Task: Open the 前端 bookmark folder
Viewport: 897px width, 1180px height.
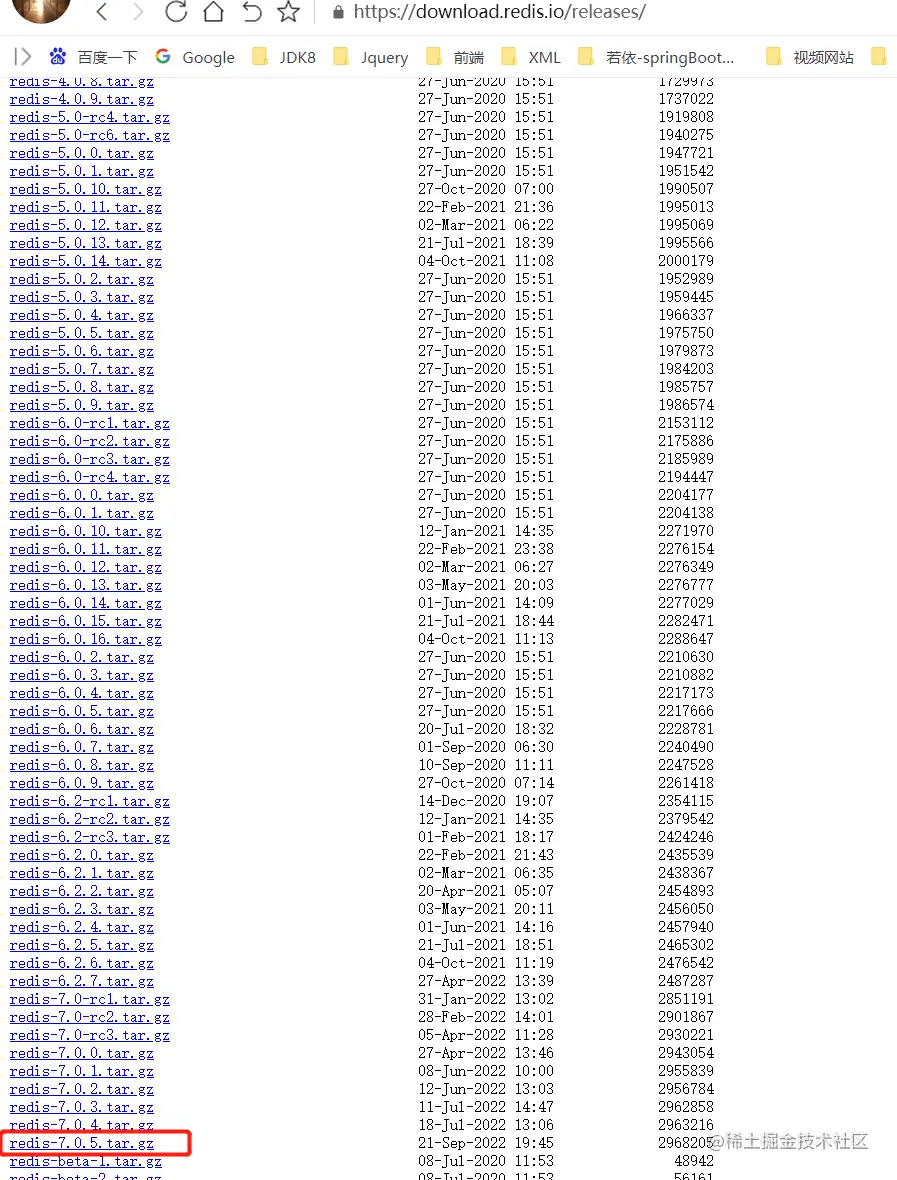Action: click(456, 57)
